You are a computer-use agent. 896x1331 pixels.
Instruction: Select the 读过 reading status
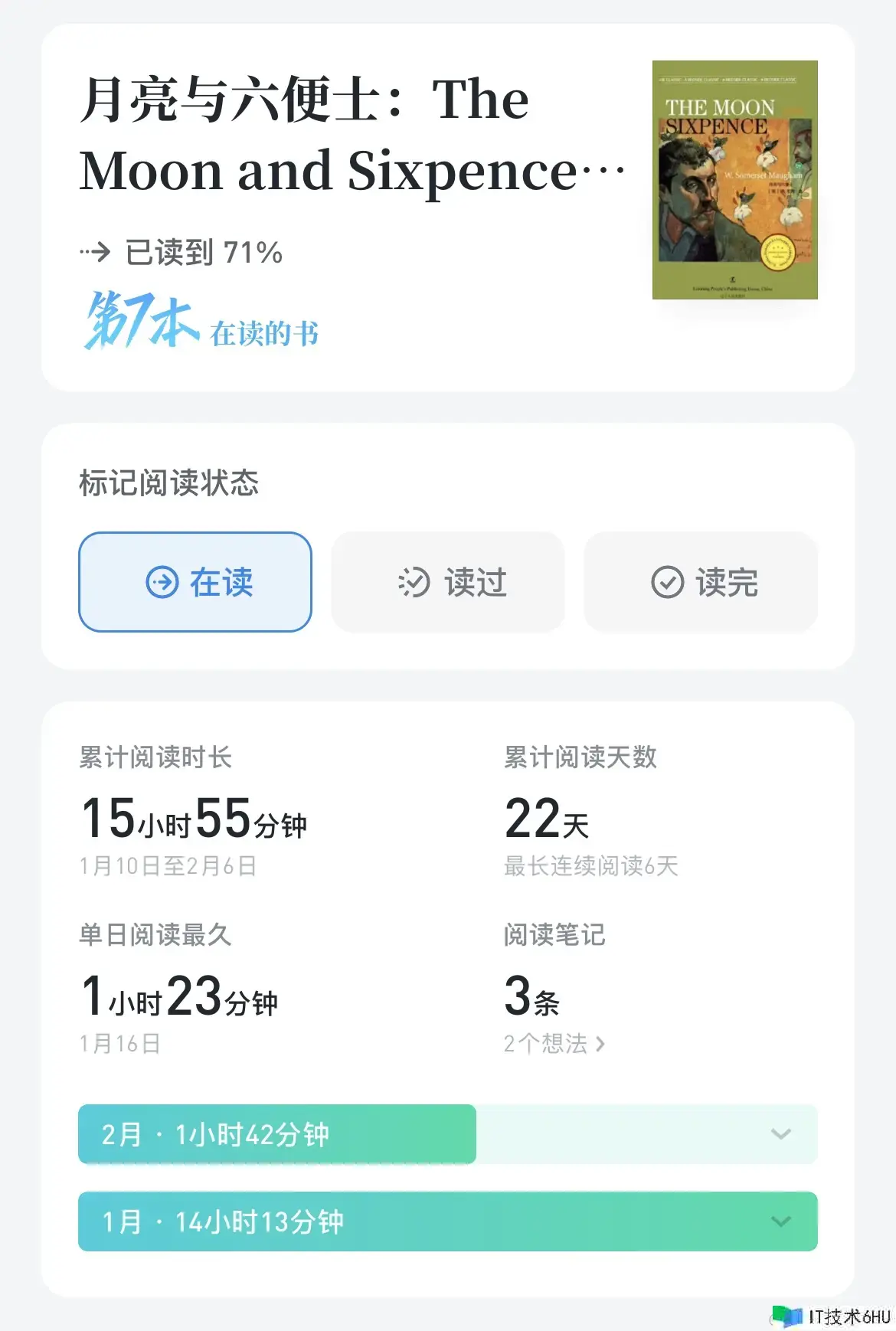pos(448,582)
